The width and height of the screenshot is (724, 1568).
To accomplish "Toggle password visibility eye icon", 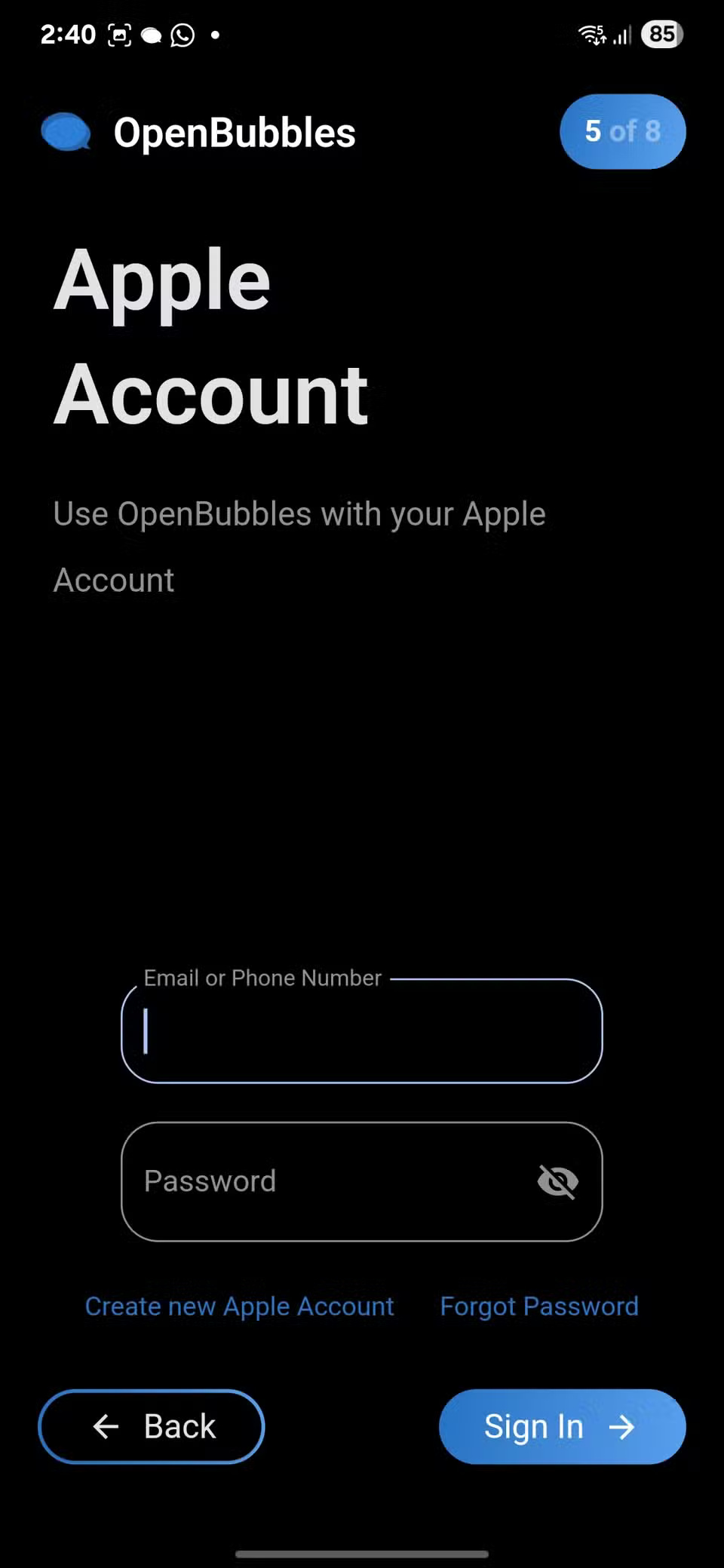I will tap(557, 1181).
